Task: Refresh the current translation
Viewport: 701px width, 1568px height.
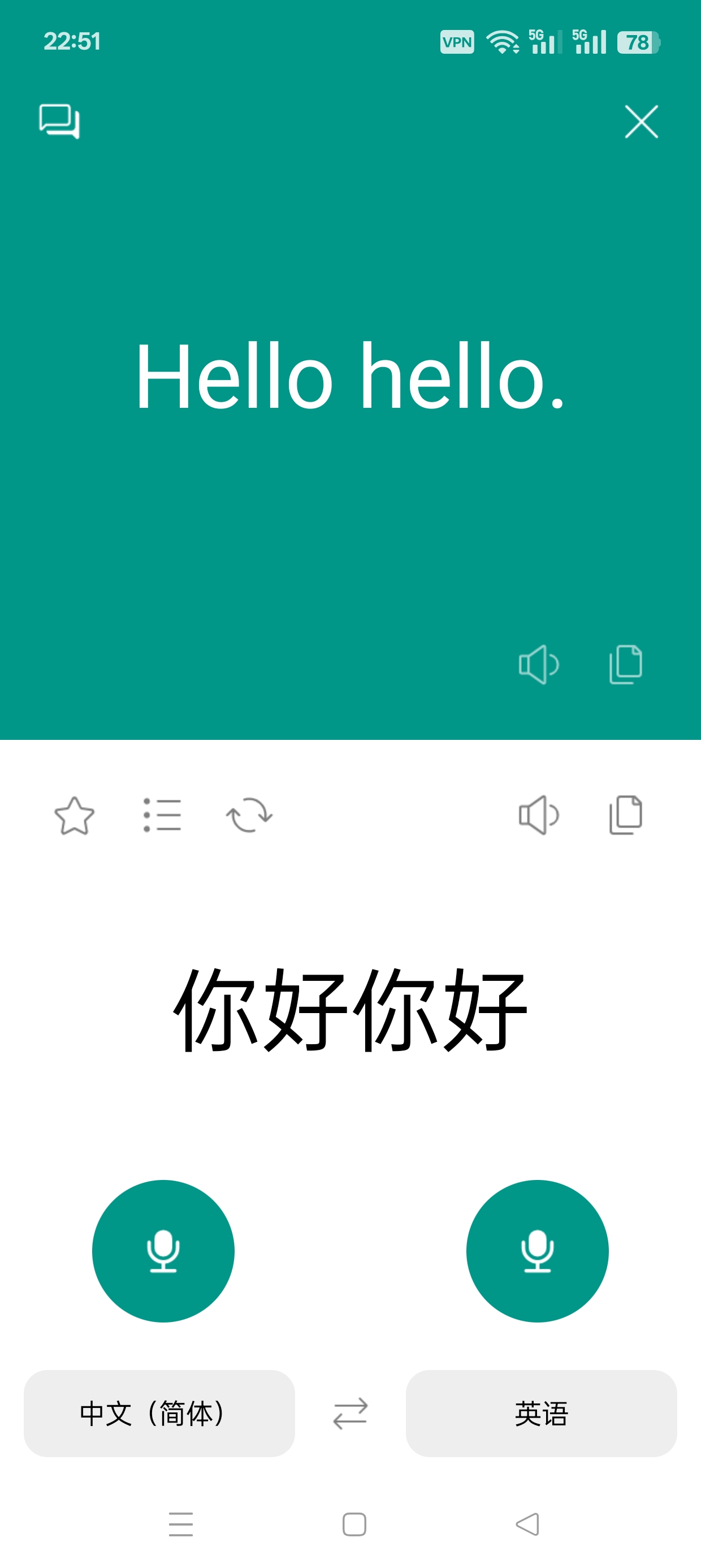Action: 249,816
